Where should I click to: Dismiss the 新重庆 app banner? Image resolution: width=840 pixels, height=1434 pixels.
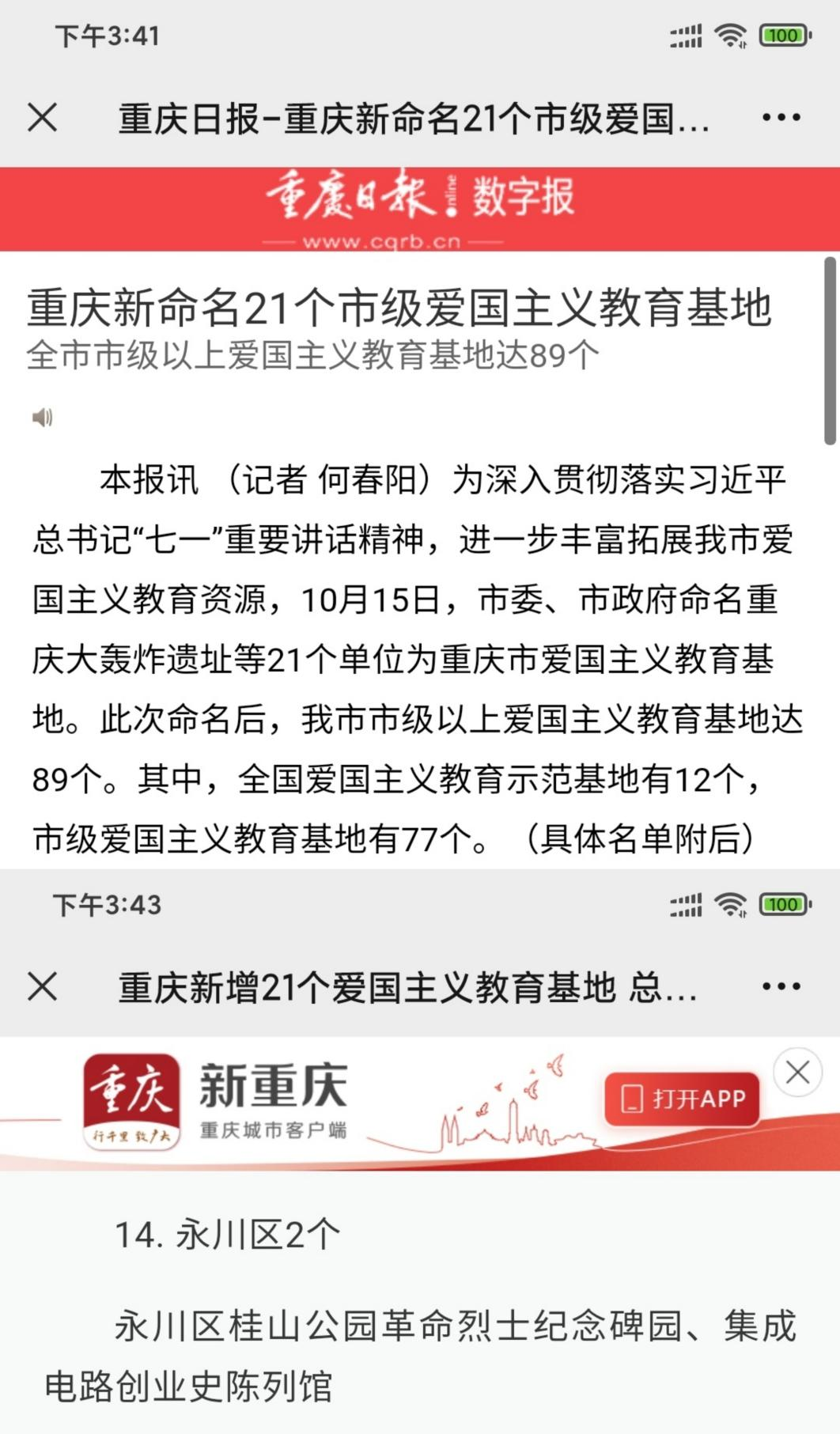[x=797, y=1073]
